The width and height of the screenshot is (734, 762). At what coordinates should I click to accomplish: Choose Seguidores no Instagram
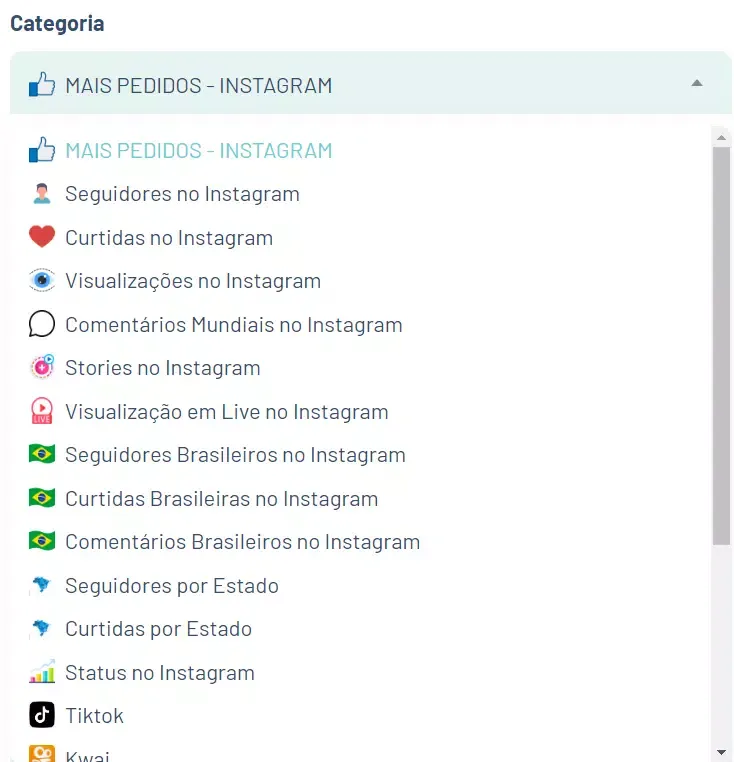[x=182, y=194]
